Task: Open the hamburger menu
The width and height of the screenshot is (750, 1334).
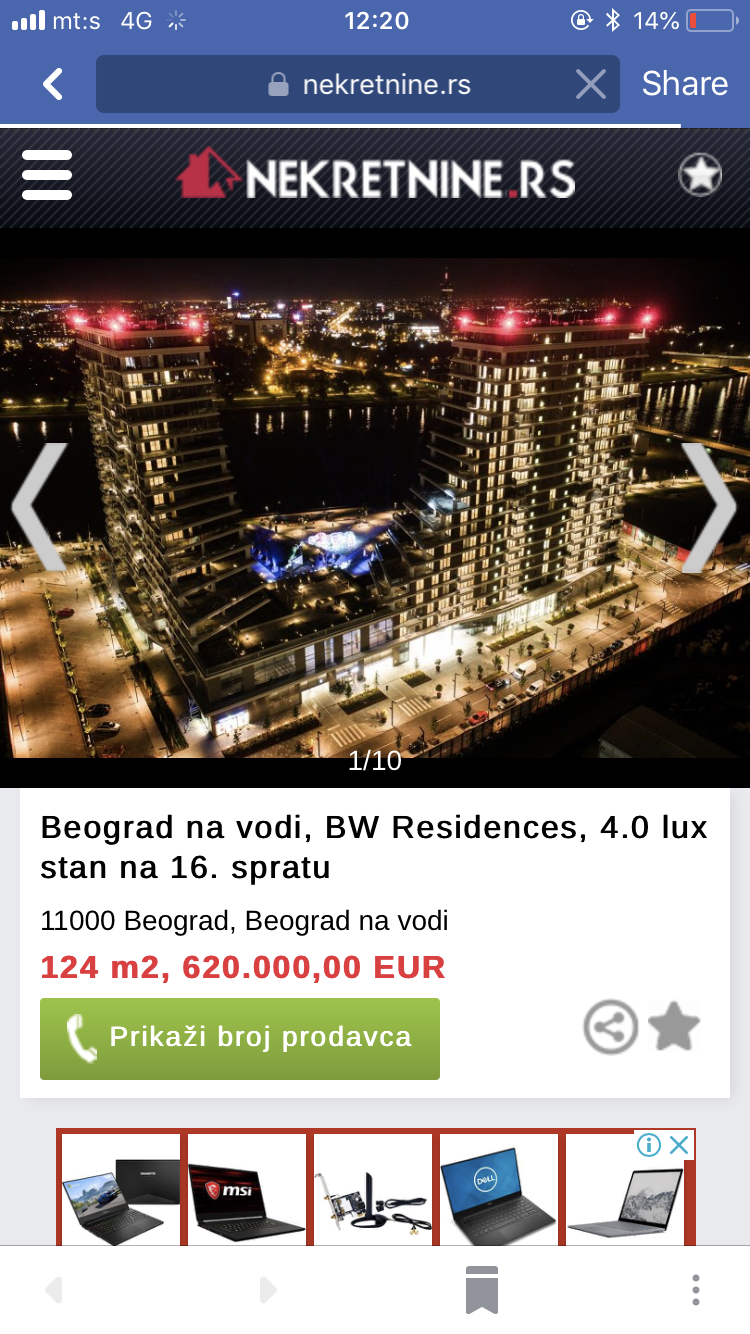Action: 47,176
